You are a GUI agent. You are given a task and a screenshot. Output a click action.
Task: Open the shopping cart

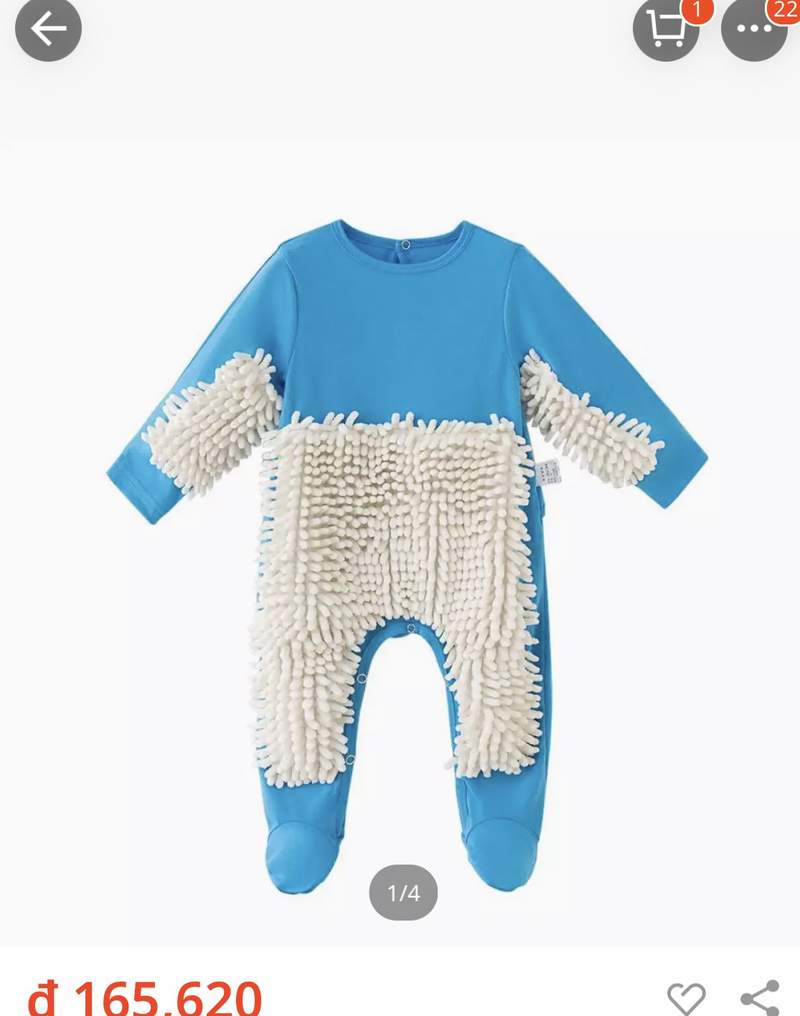click(x=665, y=29)
